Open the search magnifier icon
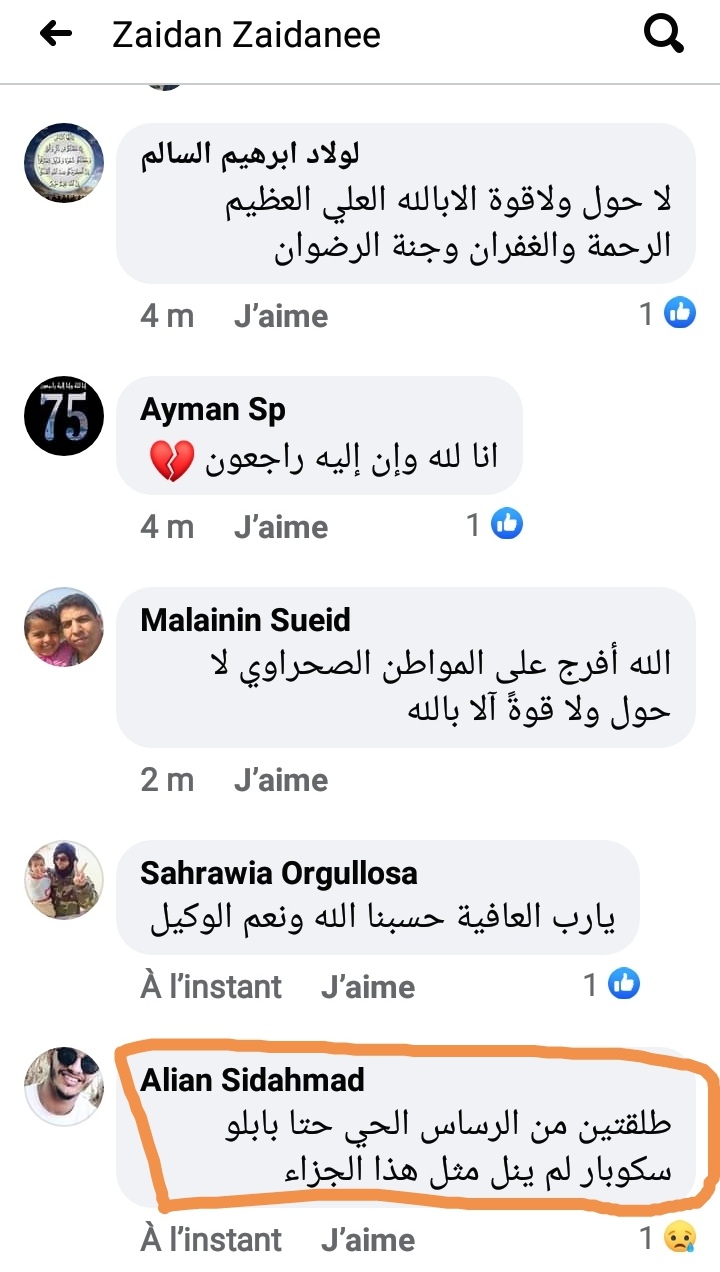Viewport: 720px width, 1272px height. click(662, 35)
